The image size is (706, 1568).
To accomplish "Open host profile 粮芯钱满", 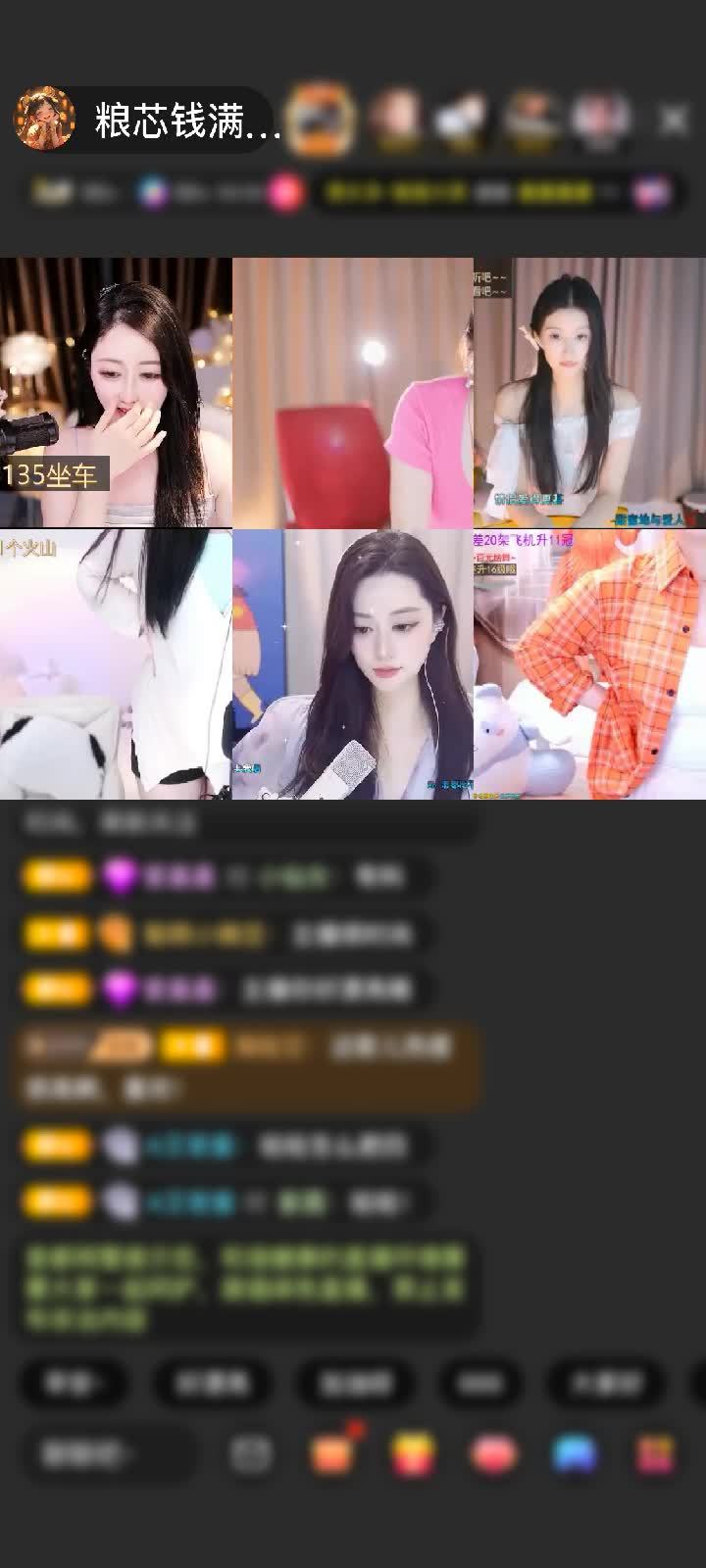I will (x=147, y=120).
